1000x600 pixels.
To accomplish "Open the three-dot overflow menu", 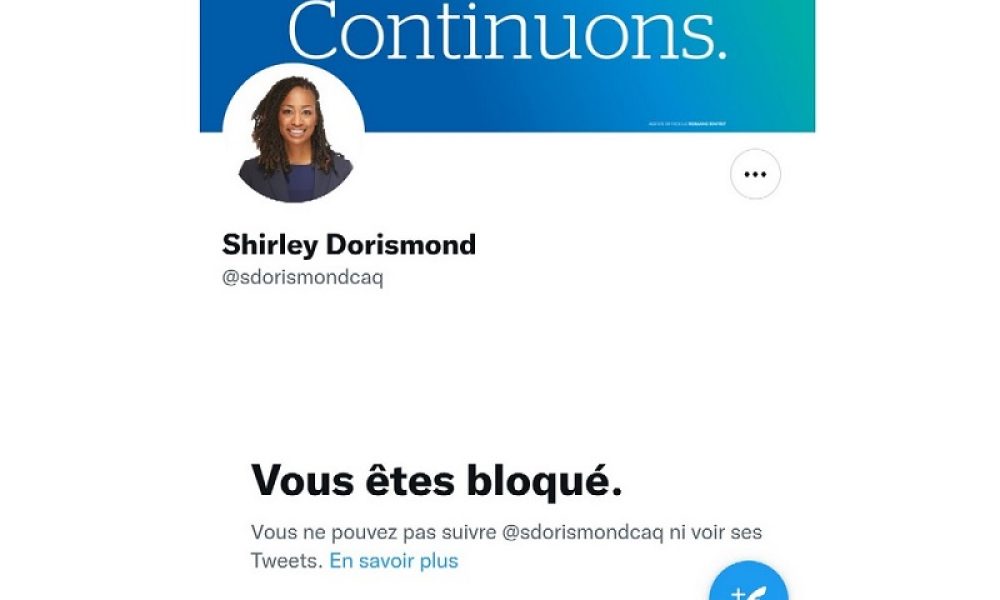I will (x=755, y=174).
